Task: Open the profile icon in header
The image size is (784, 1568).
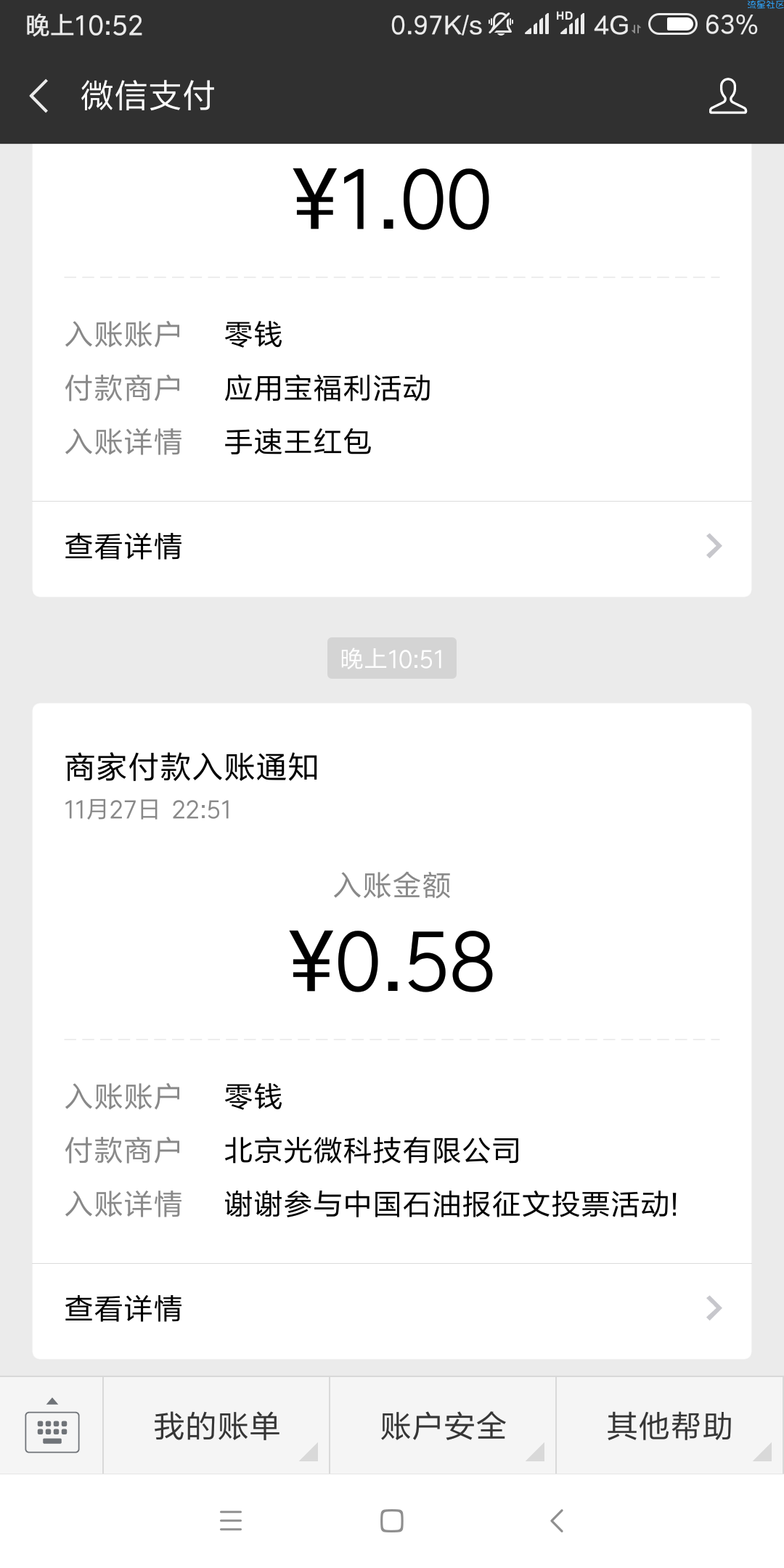Action: (x=727, y=96)
